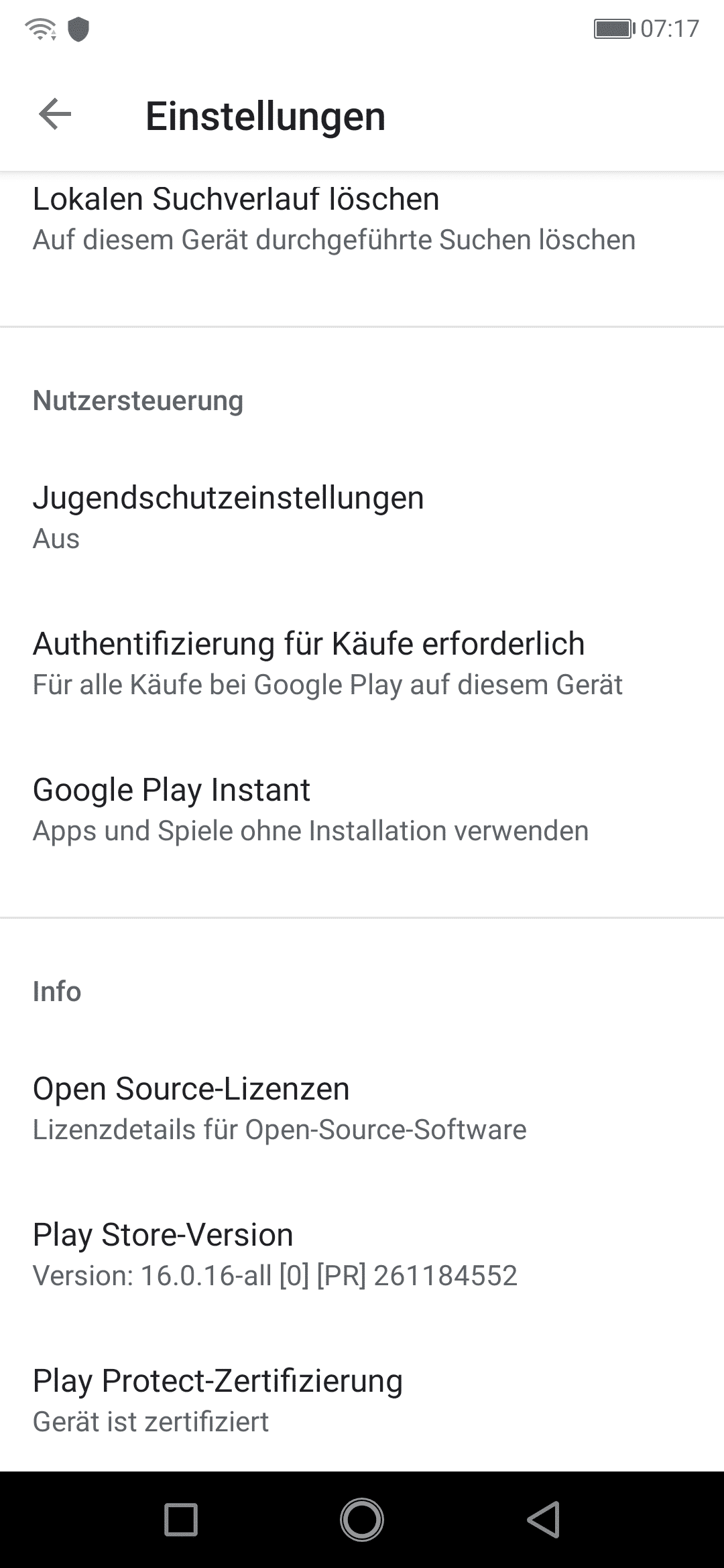Tap the Play Store-Version row
The height and width of the screenshot is (1568, 724).
(x=362, y=1254)
